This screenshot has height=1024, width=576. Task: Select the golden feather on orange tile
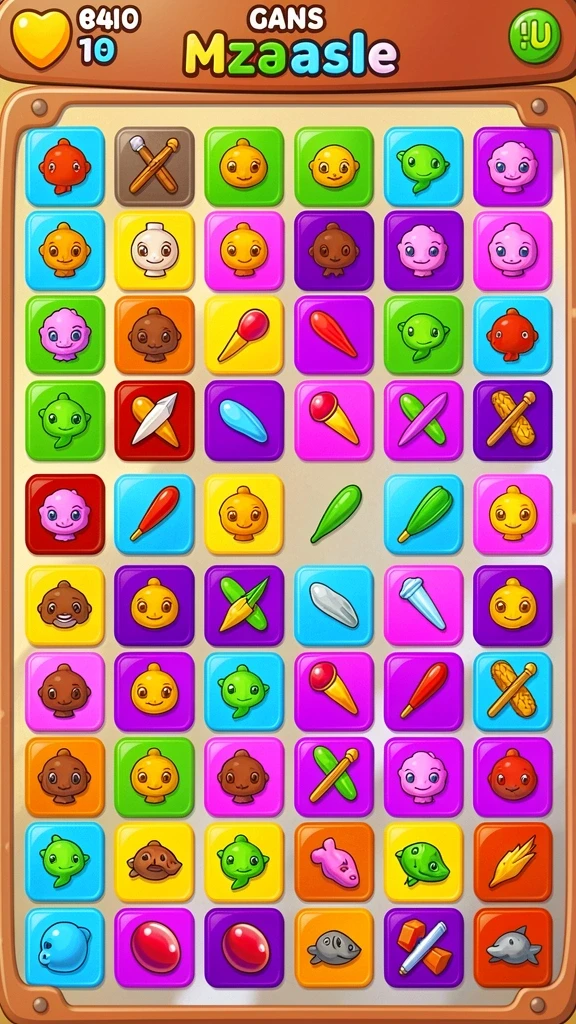[x=513, y=862]
